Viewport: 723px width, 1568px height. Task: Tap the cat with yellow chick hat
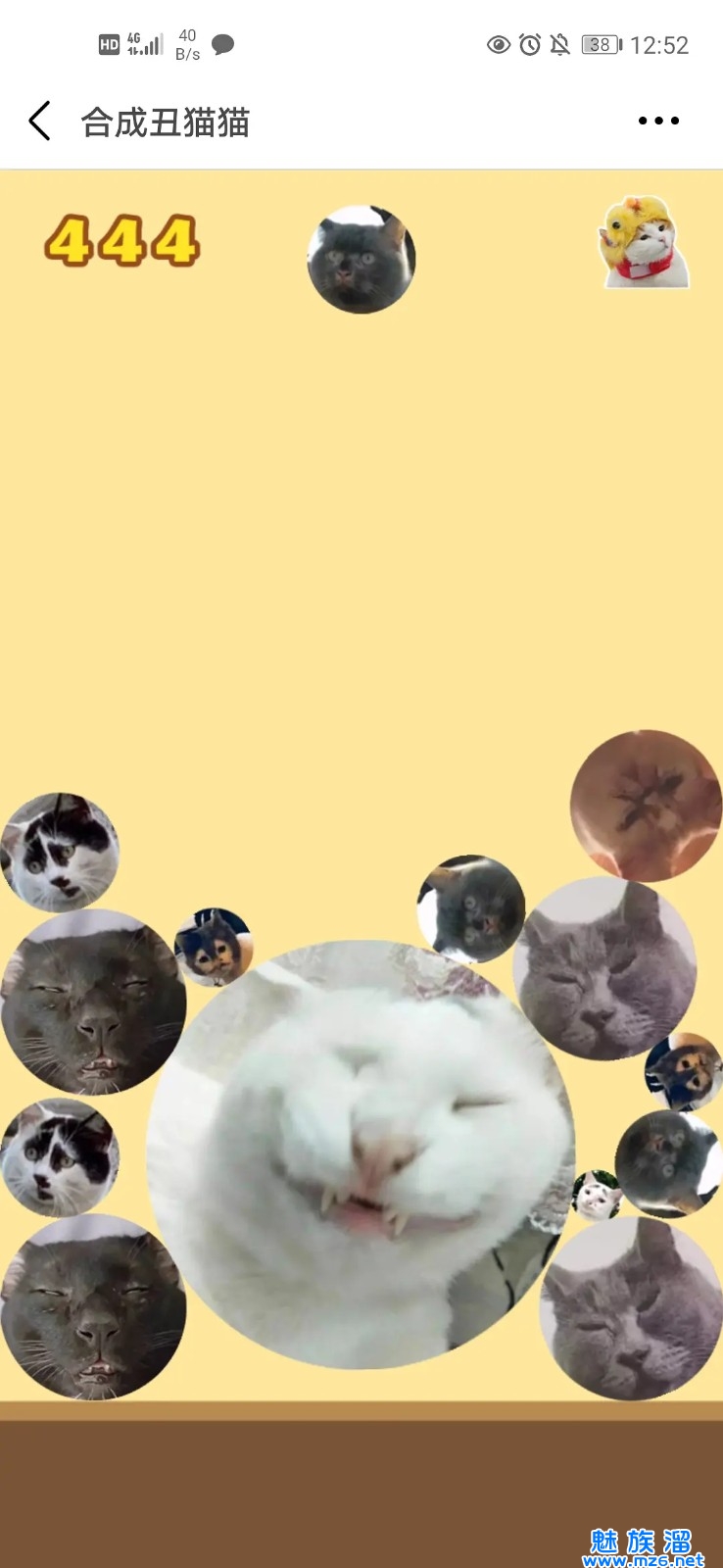644,243
